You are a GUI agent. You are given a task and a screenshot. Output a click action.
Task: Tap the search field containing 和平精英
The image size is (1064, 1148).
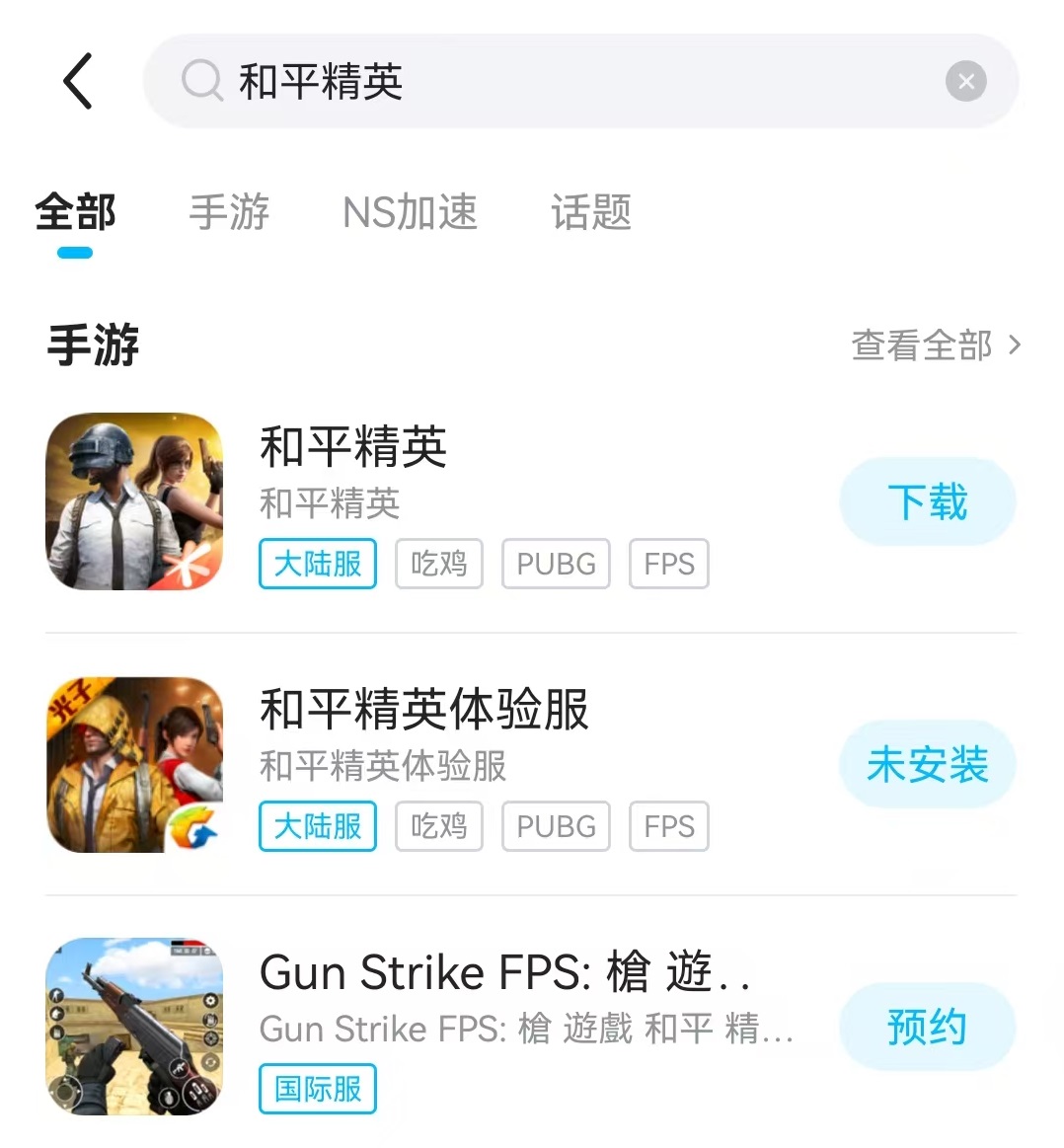(553, 81)
